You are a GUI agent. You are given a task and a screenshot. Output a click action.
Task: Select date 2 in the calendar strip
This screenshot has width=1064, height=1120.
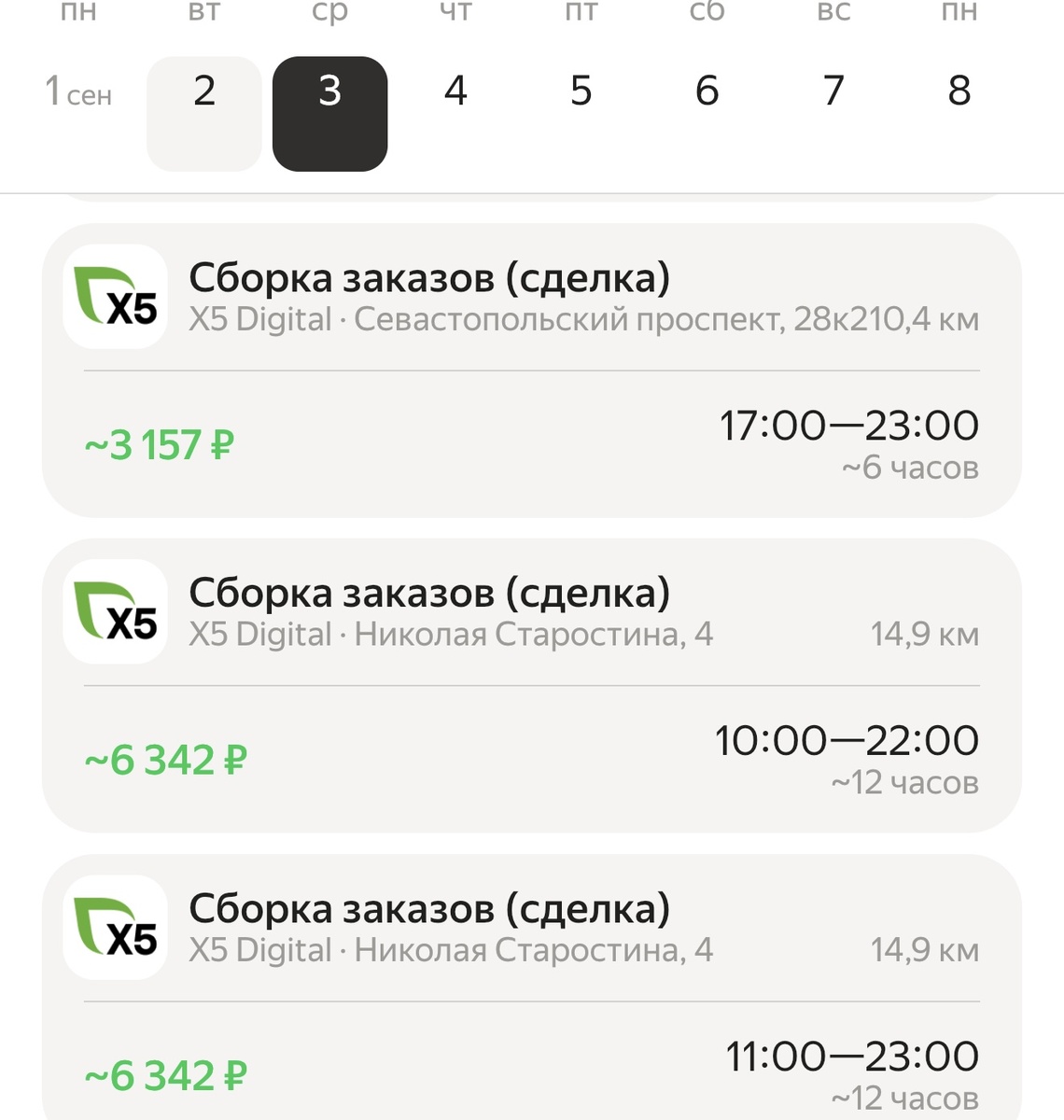coord(203,91)
